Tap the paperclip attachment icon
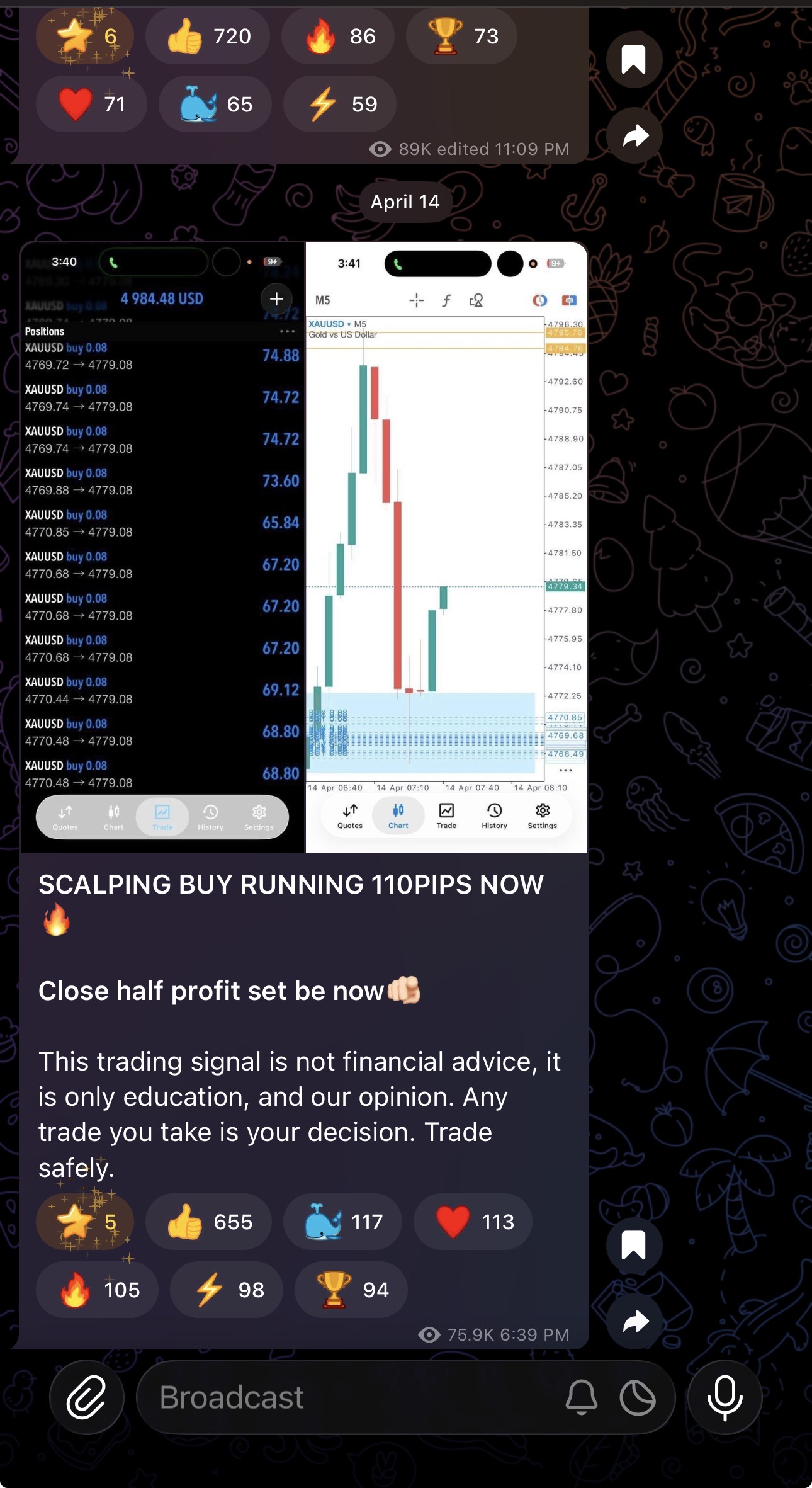The height and width of the screenshot is (1488, 812). (86, 1397)
